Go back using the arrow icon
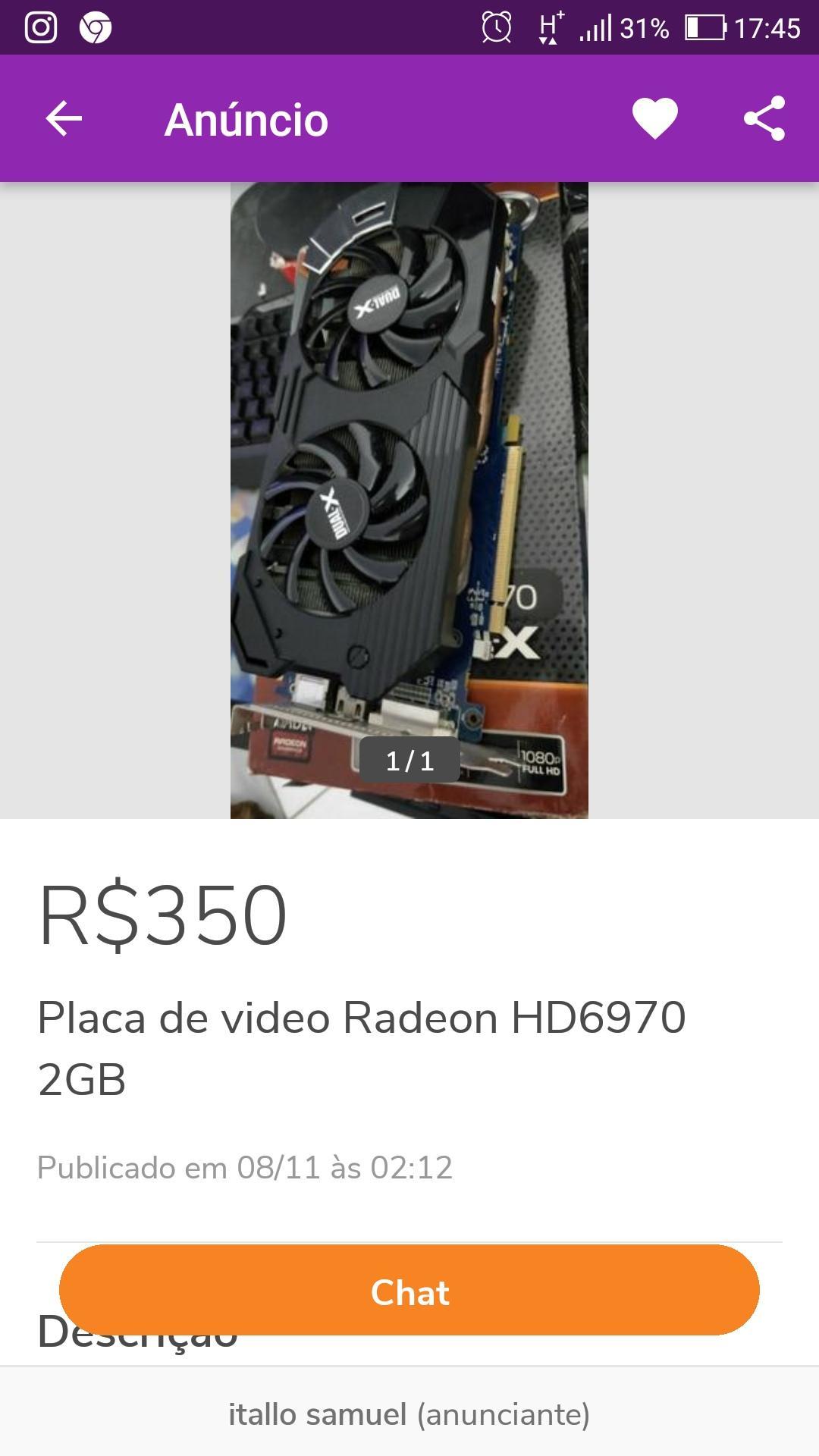This screenshot has width=819, height=1456. coord(64,119)
